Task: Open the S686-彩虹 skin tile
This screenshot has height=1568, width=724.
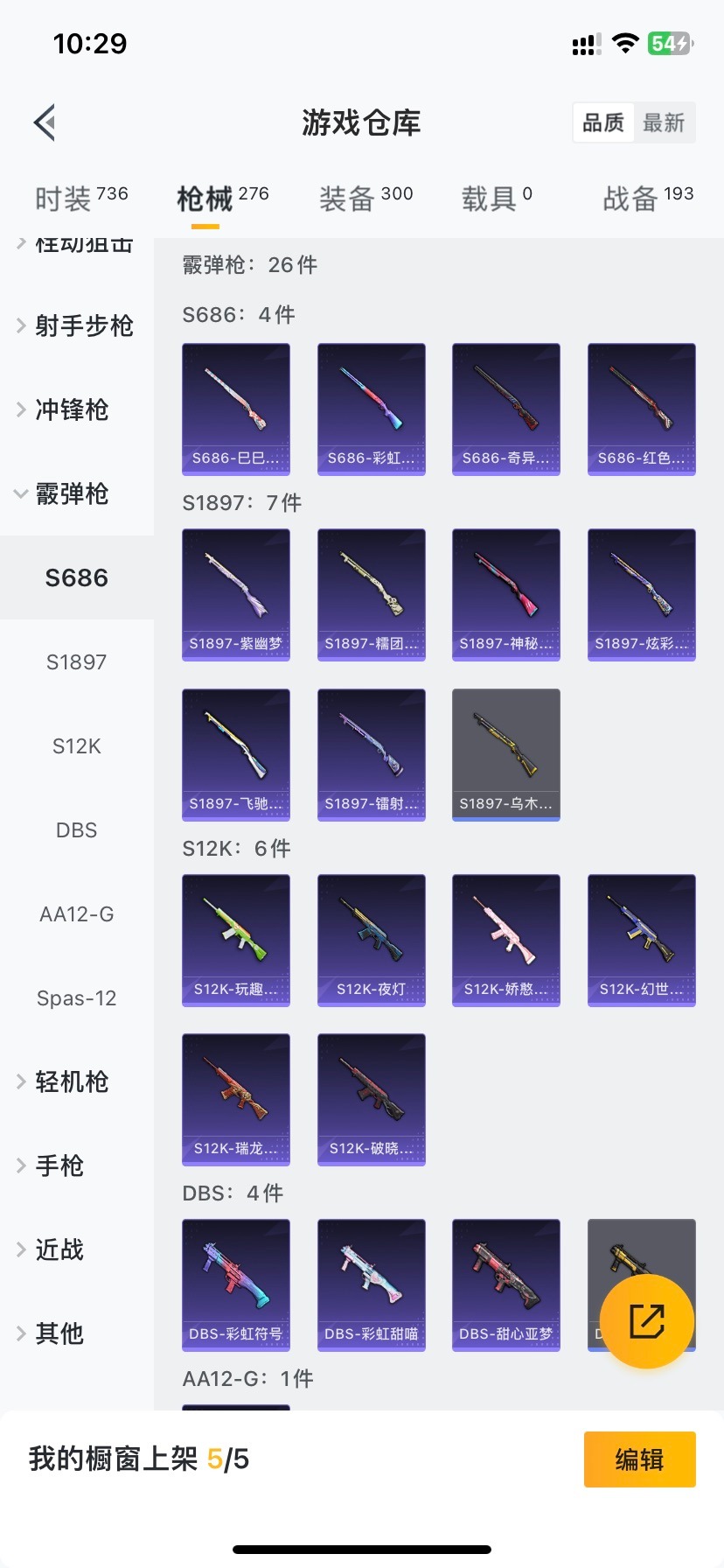Action: tap(371, 409)
